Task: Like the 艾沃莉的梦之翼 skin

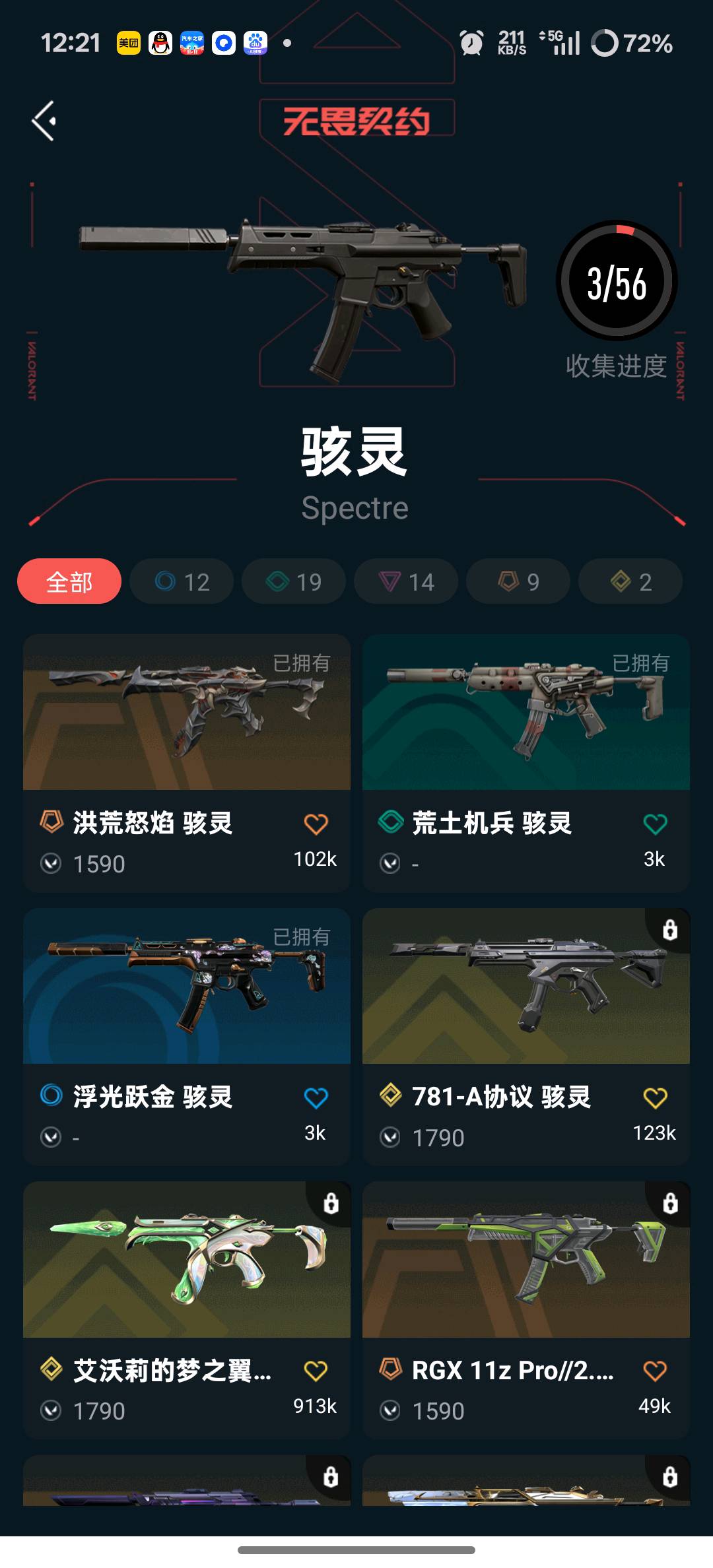Action: pos(316,1371)
